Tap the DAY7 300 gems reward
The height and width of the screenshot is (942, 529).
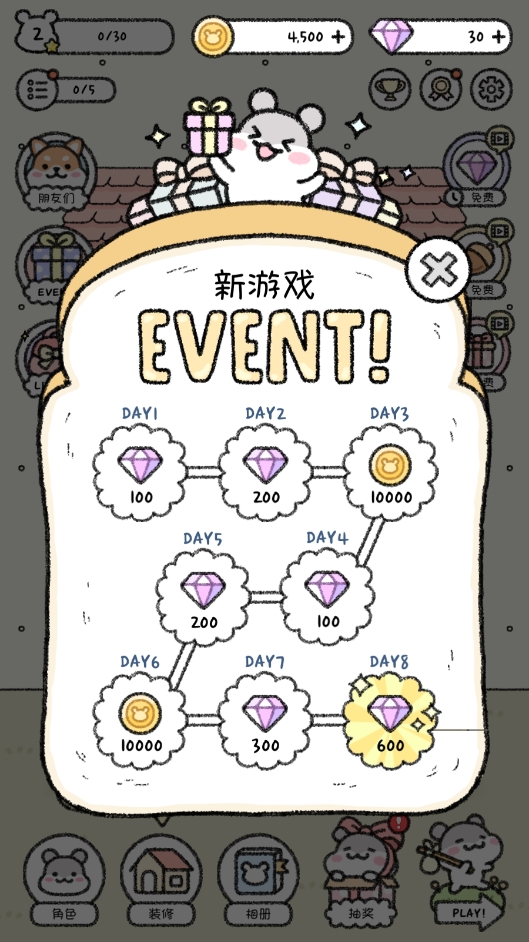(x=265, y=720)
